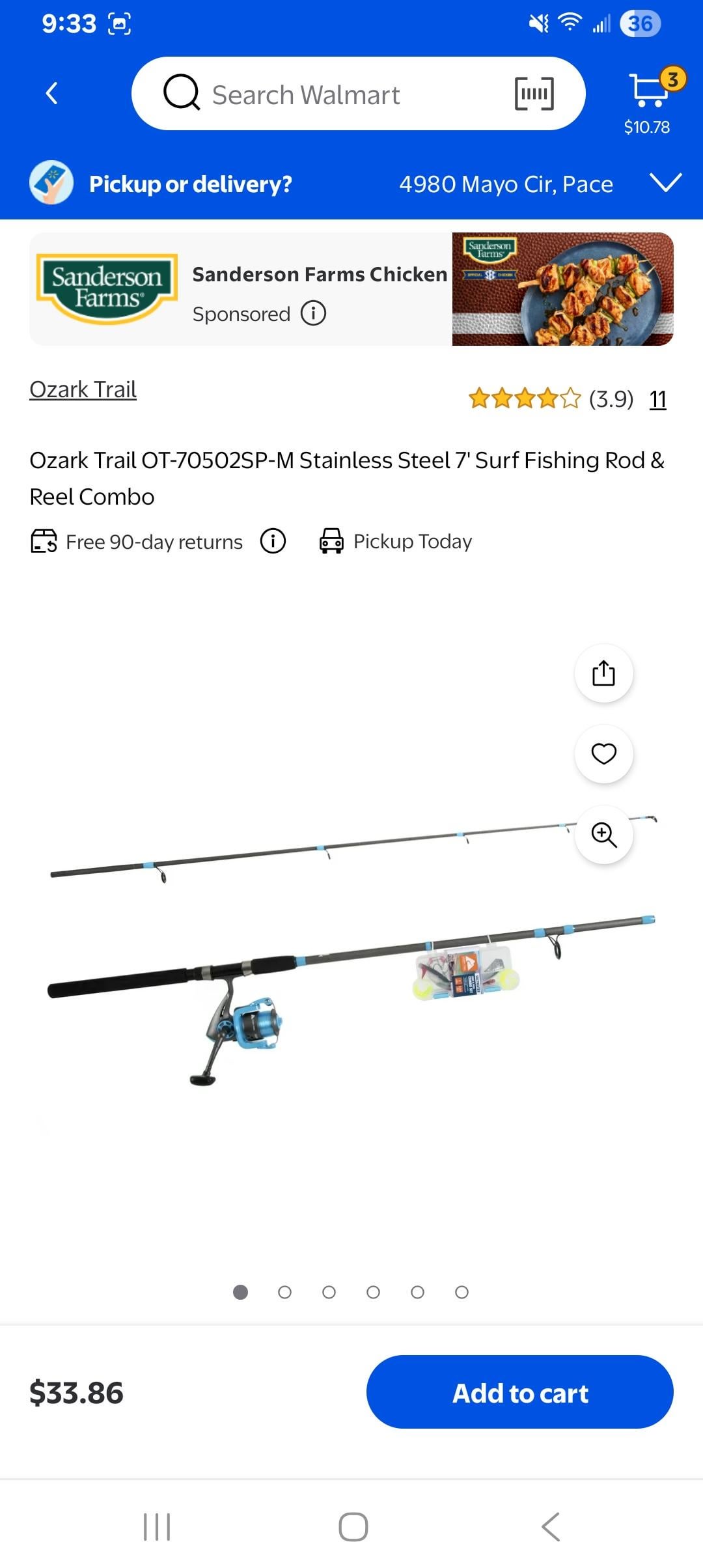Open the recent apps view

157,1526
